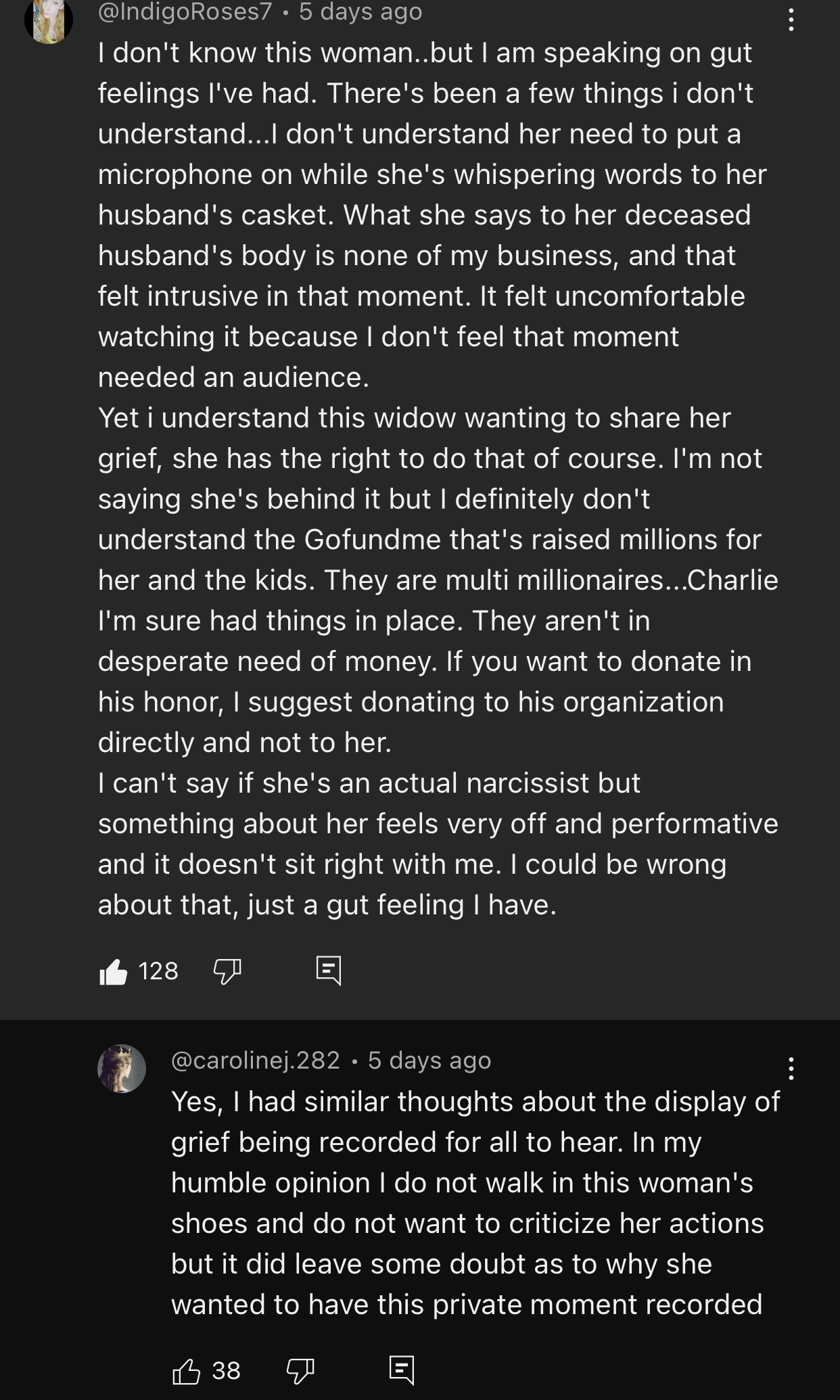Viewport: 840px width, 1400px height.
Task: Dislike the reply from carolinej.282
Action: (x=300, y=1371)
